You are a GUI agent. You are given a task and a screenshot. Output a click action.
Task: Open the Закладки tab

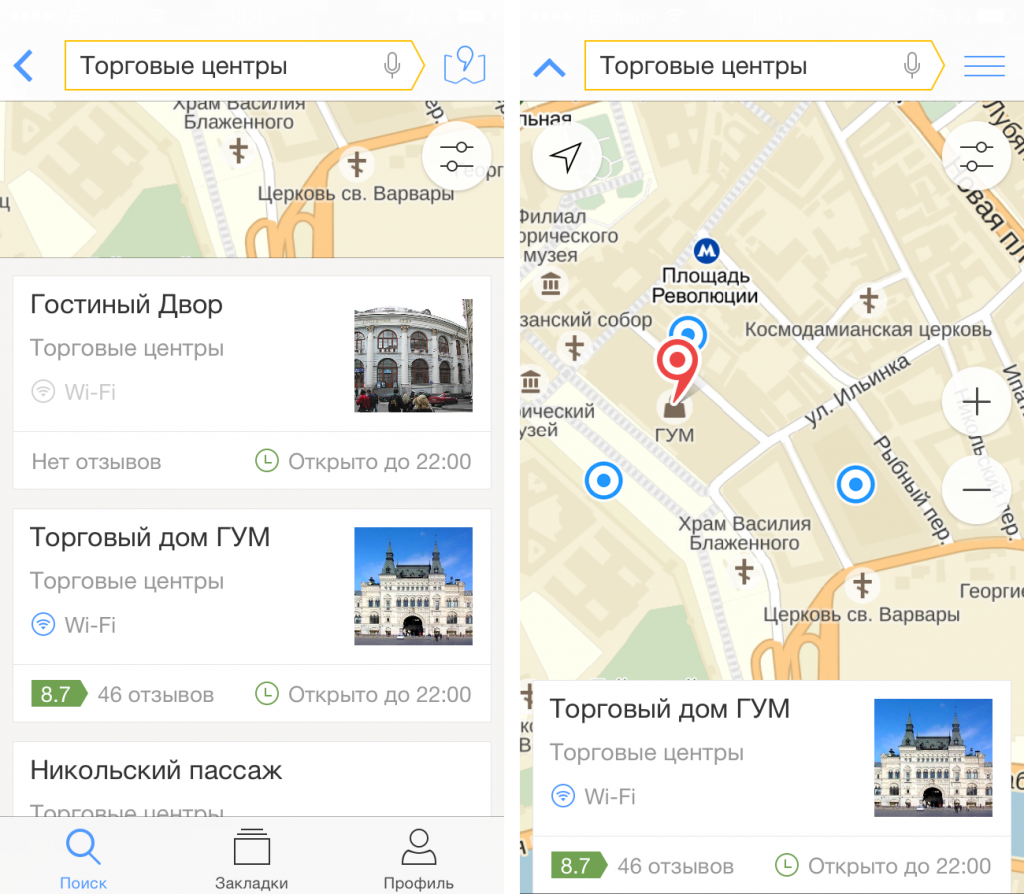tap(251, 859)
